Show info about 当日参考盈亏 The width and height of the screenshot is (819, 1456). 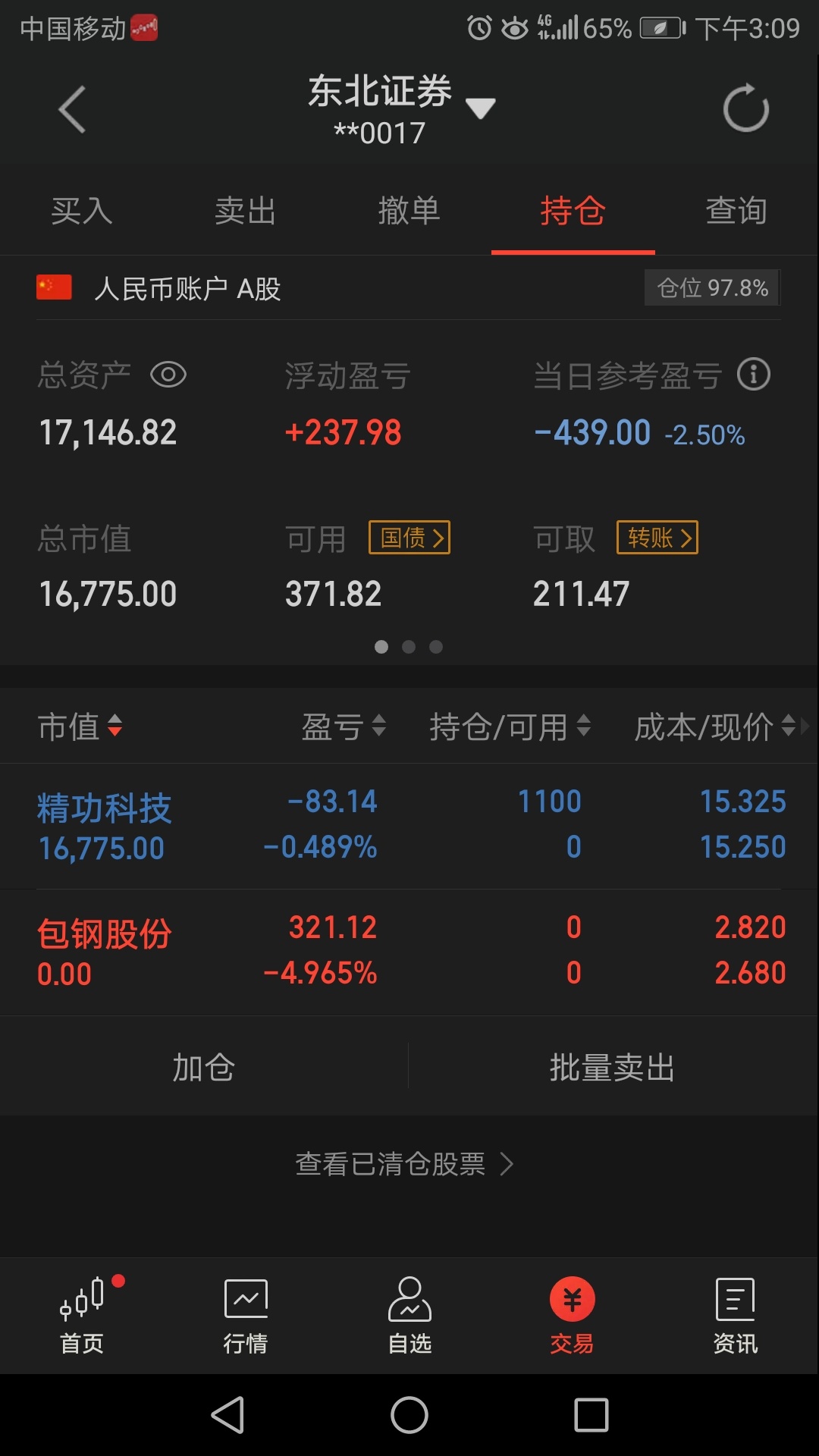[754, 375]
